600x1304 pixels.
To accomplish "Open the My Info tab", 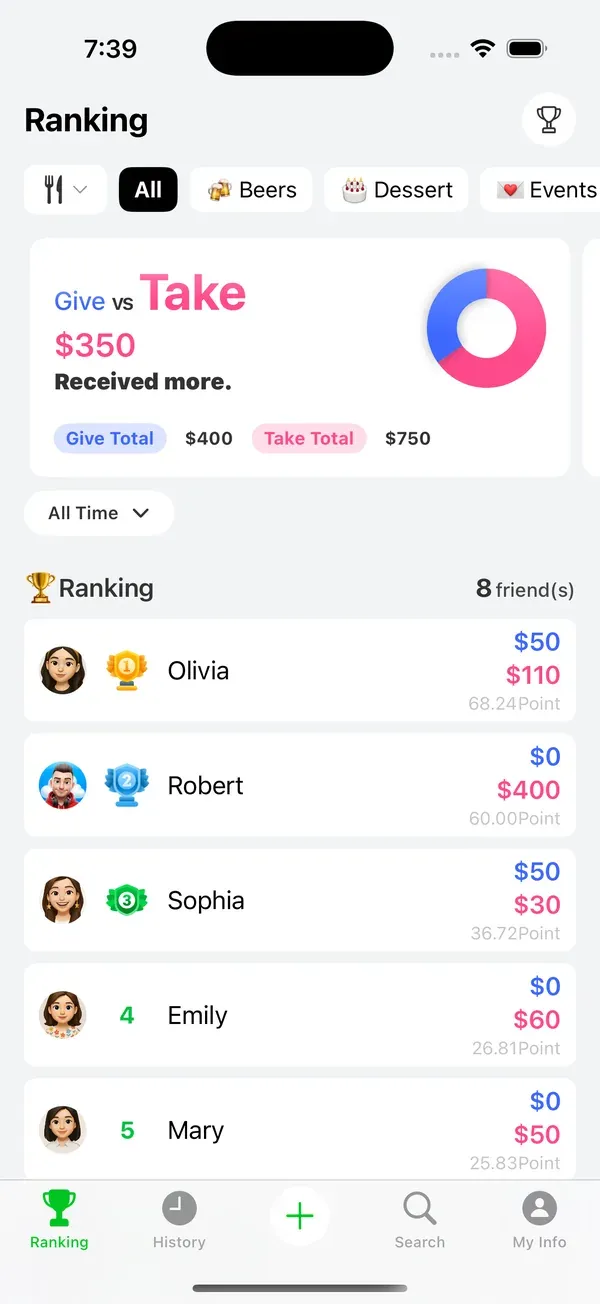I will coord(539,1220).
